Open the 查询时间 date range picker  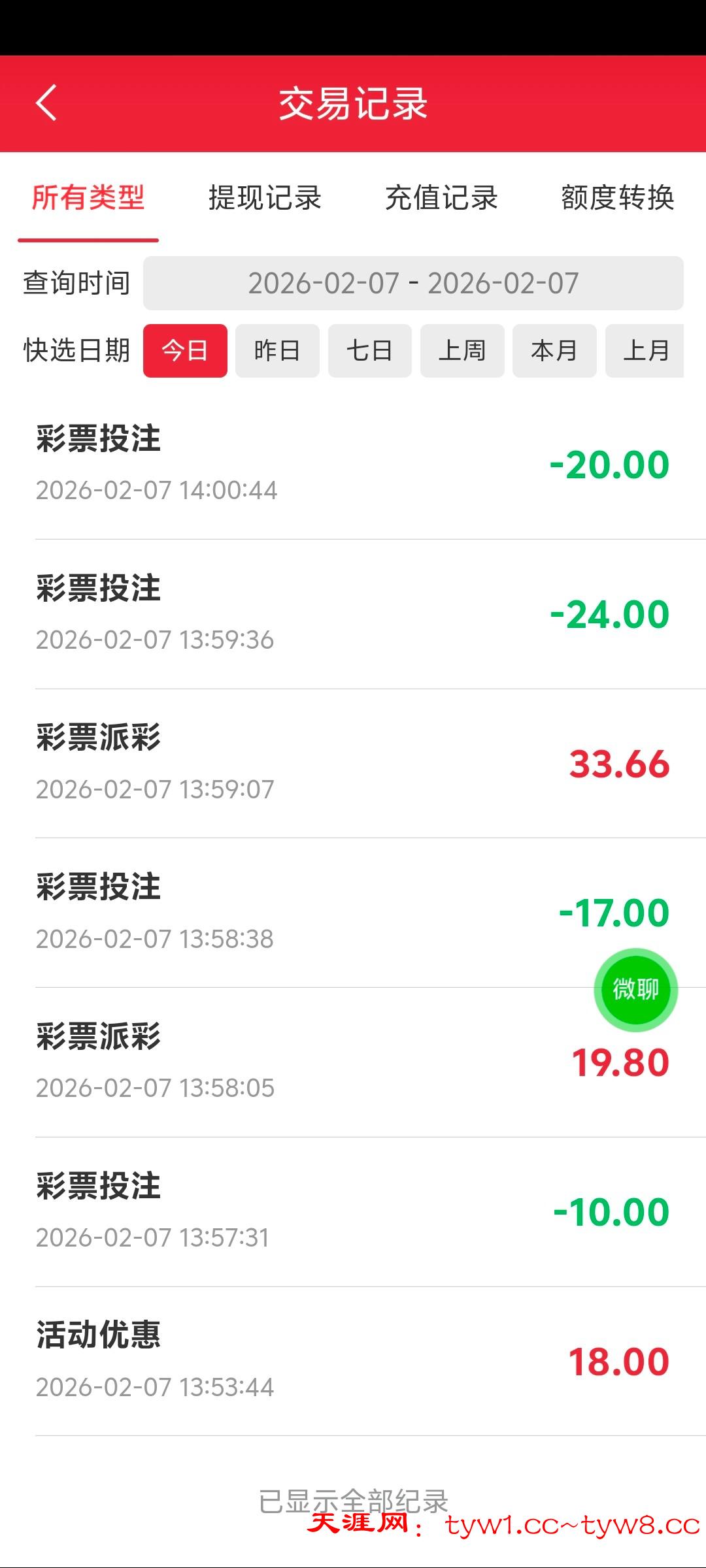click(x=413, y=284)
